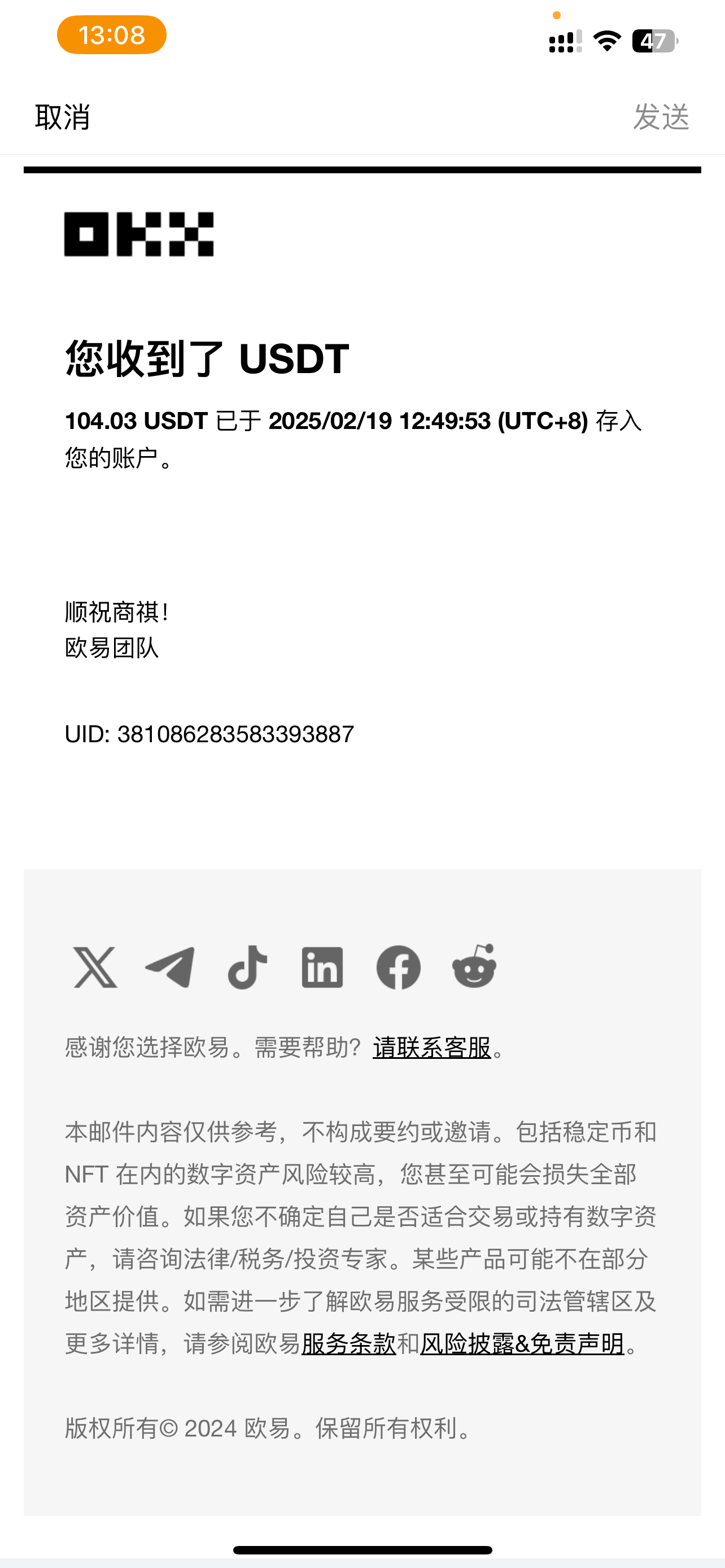Select the TikTok icon

pos(247,967)
